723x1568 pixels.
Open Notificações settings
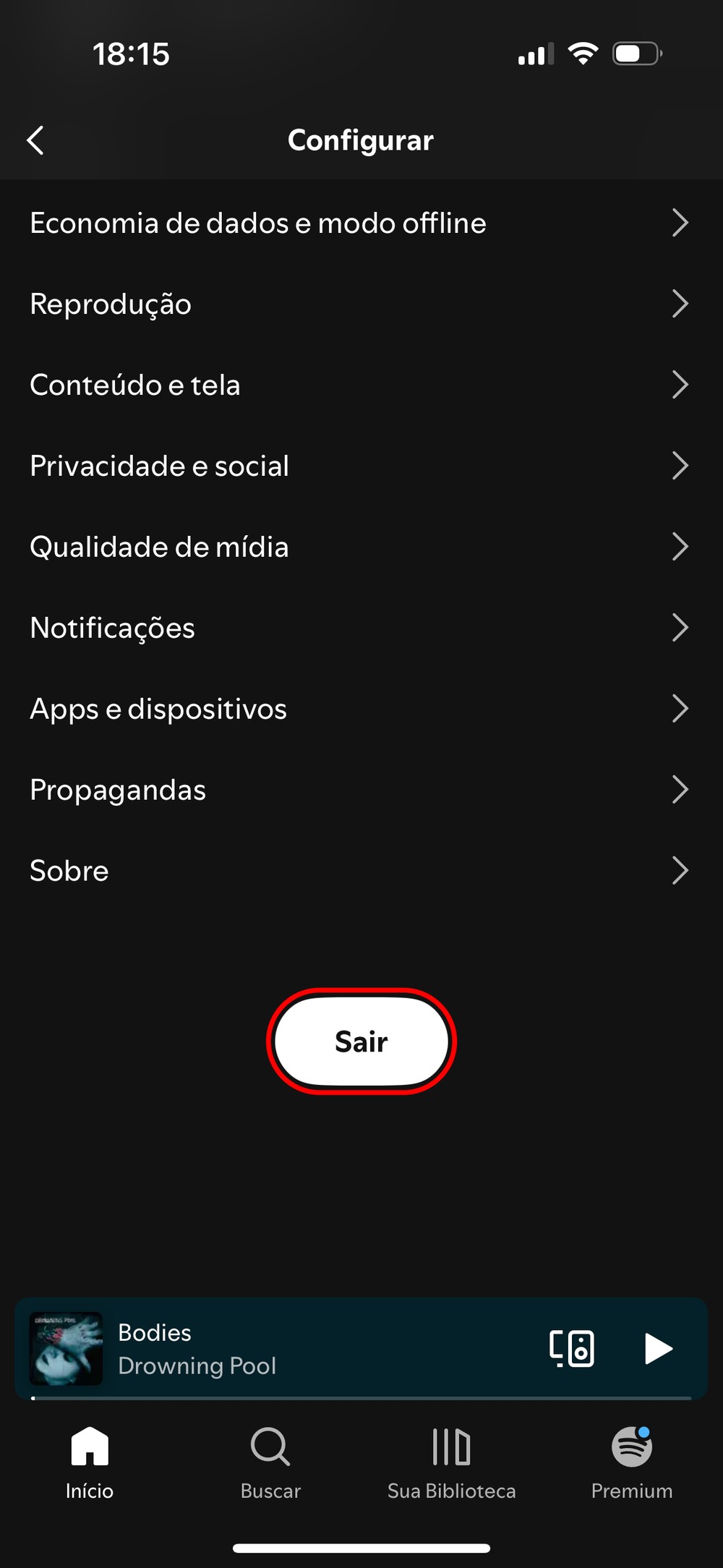coord(359,628)
